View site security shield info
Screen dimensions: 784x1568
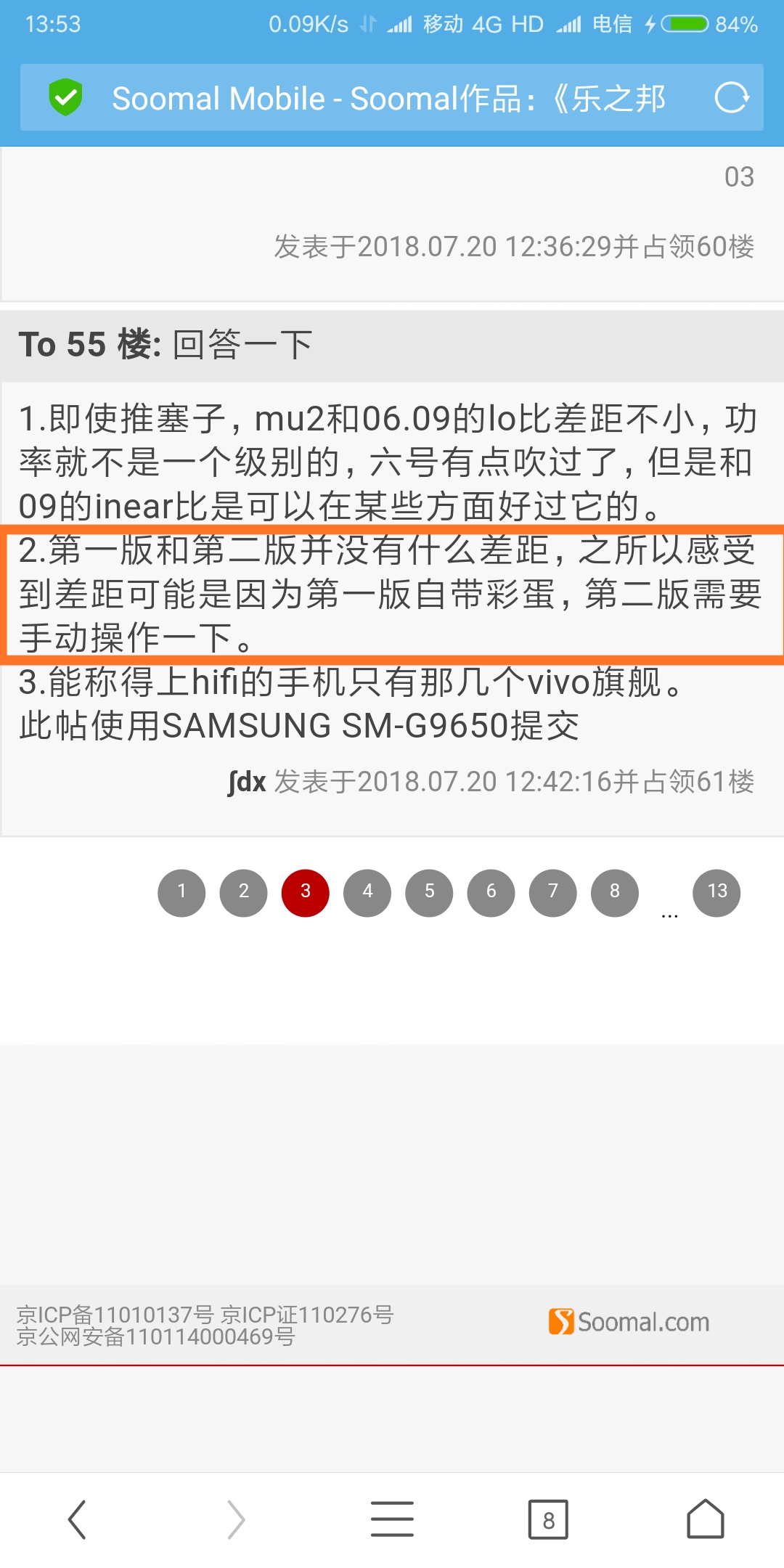pos(65,98)
